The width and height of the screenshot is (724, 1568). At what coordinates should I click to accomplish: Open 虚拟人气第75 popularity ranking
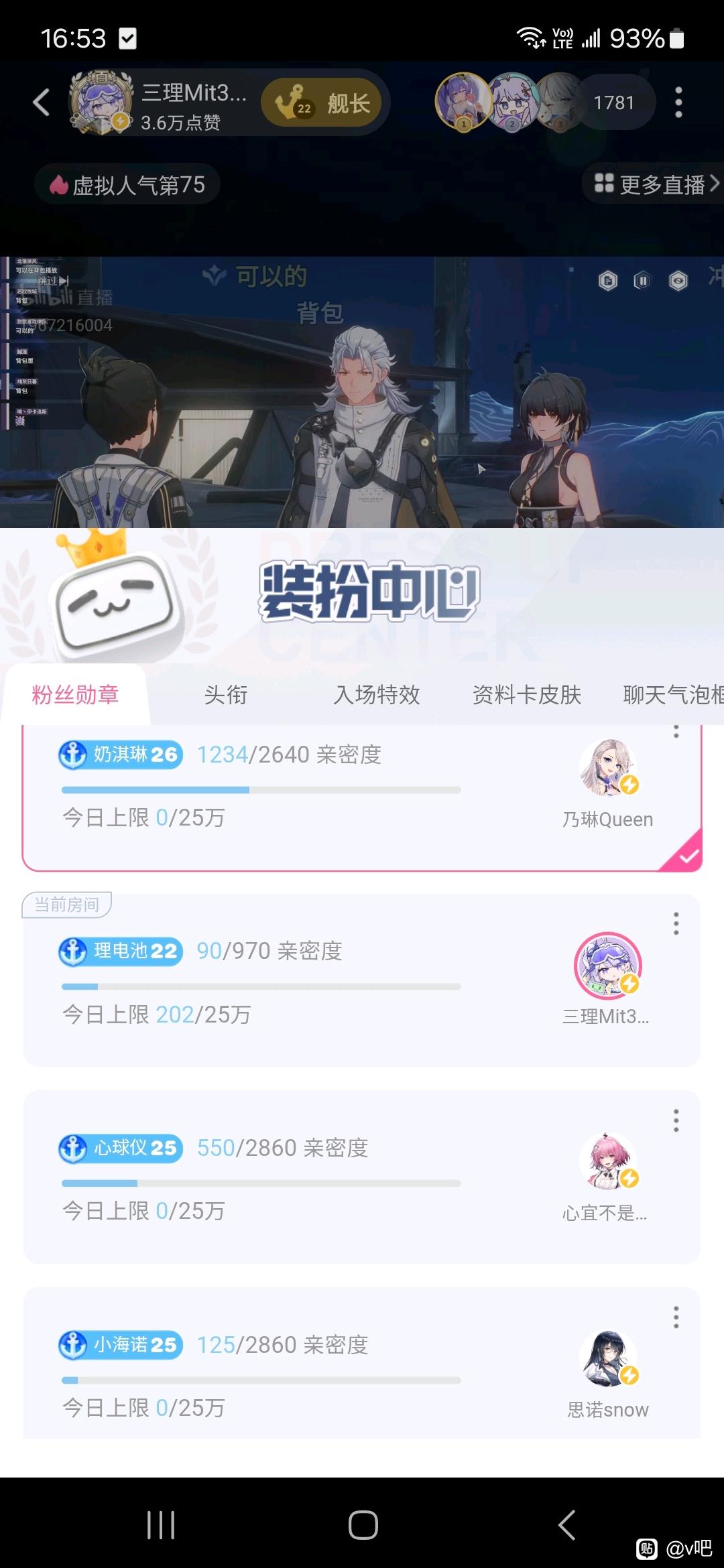(x=127, y=184)
